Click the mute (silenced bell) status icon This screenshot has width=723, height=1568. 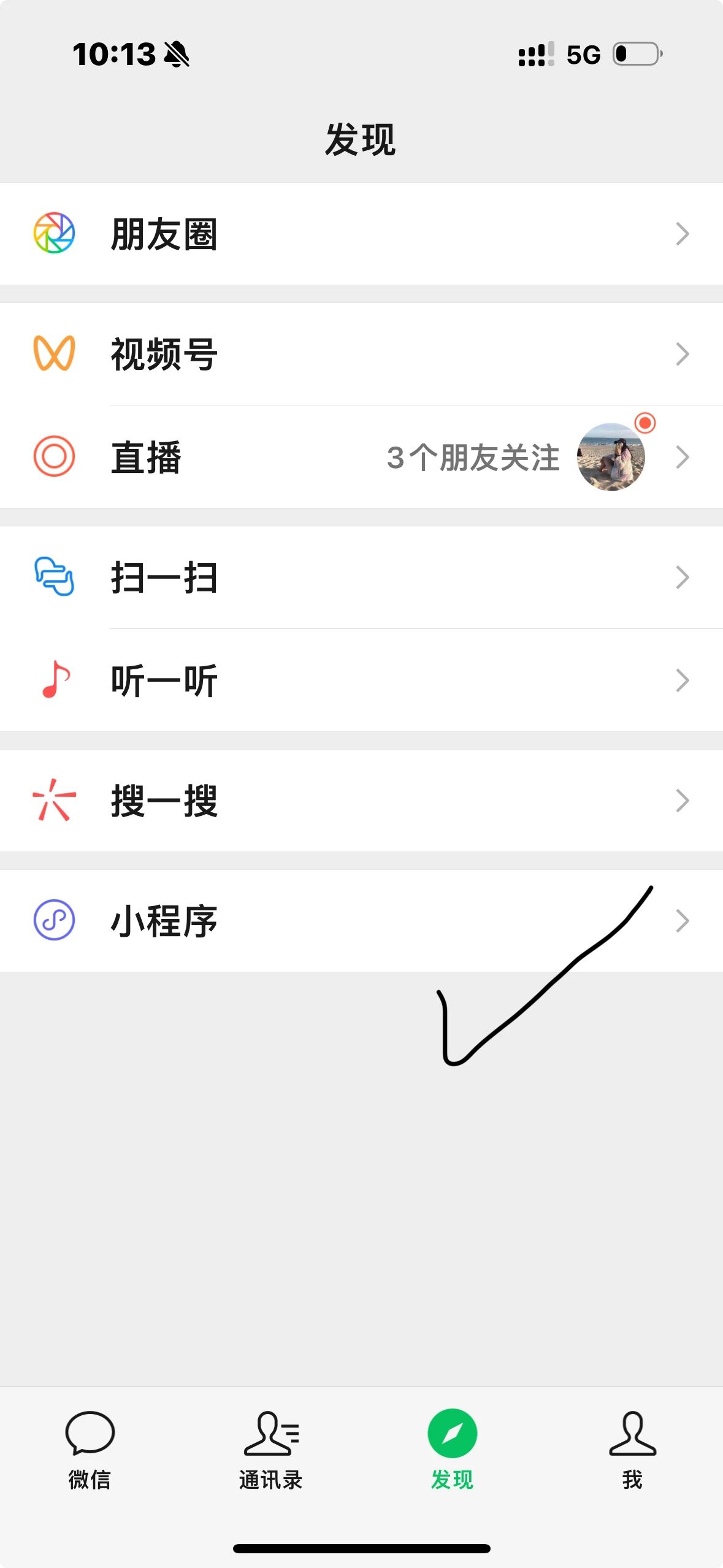[x=176, y=55]
